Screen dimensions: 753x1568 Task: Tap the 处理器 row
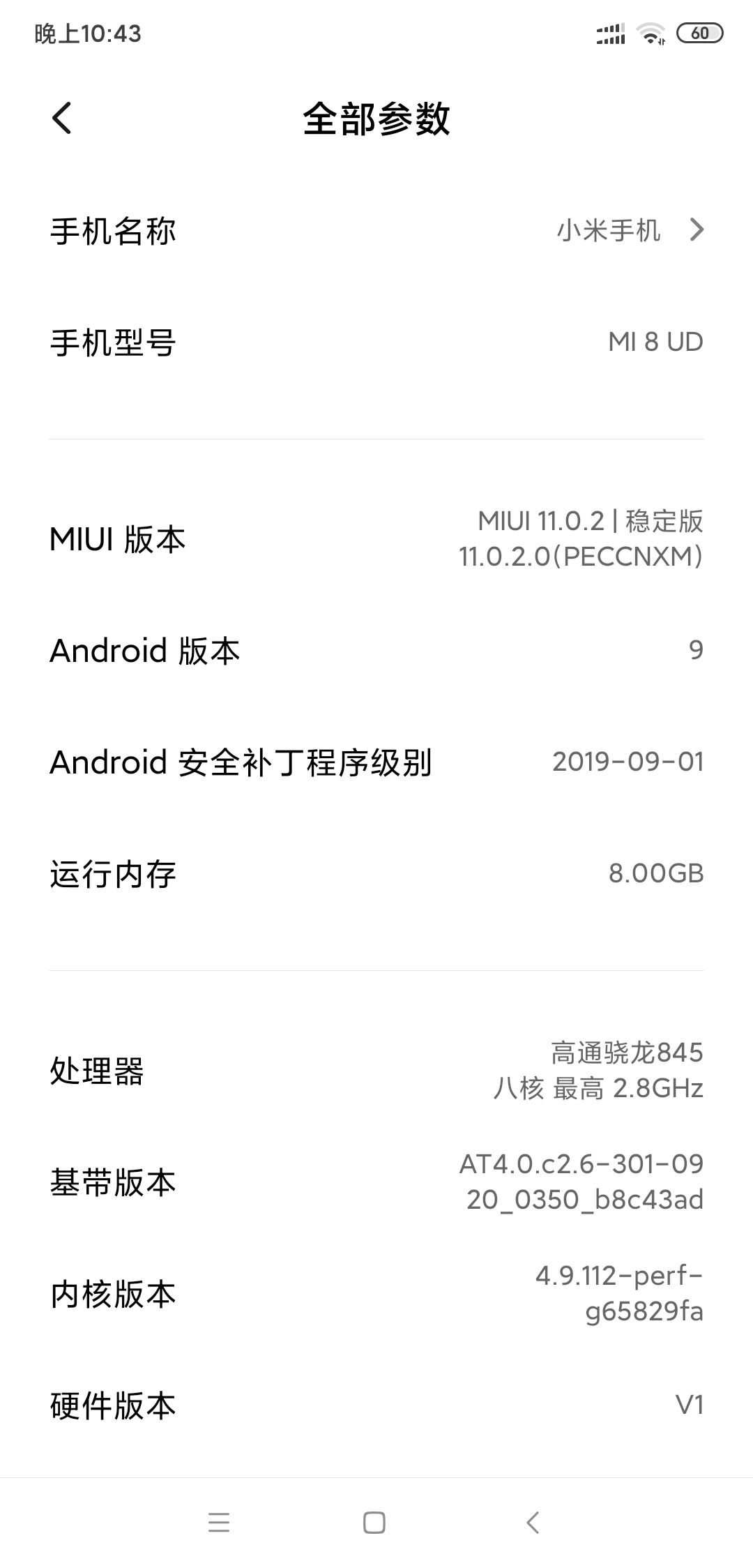pos(376,1070)
